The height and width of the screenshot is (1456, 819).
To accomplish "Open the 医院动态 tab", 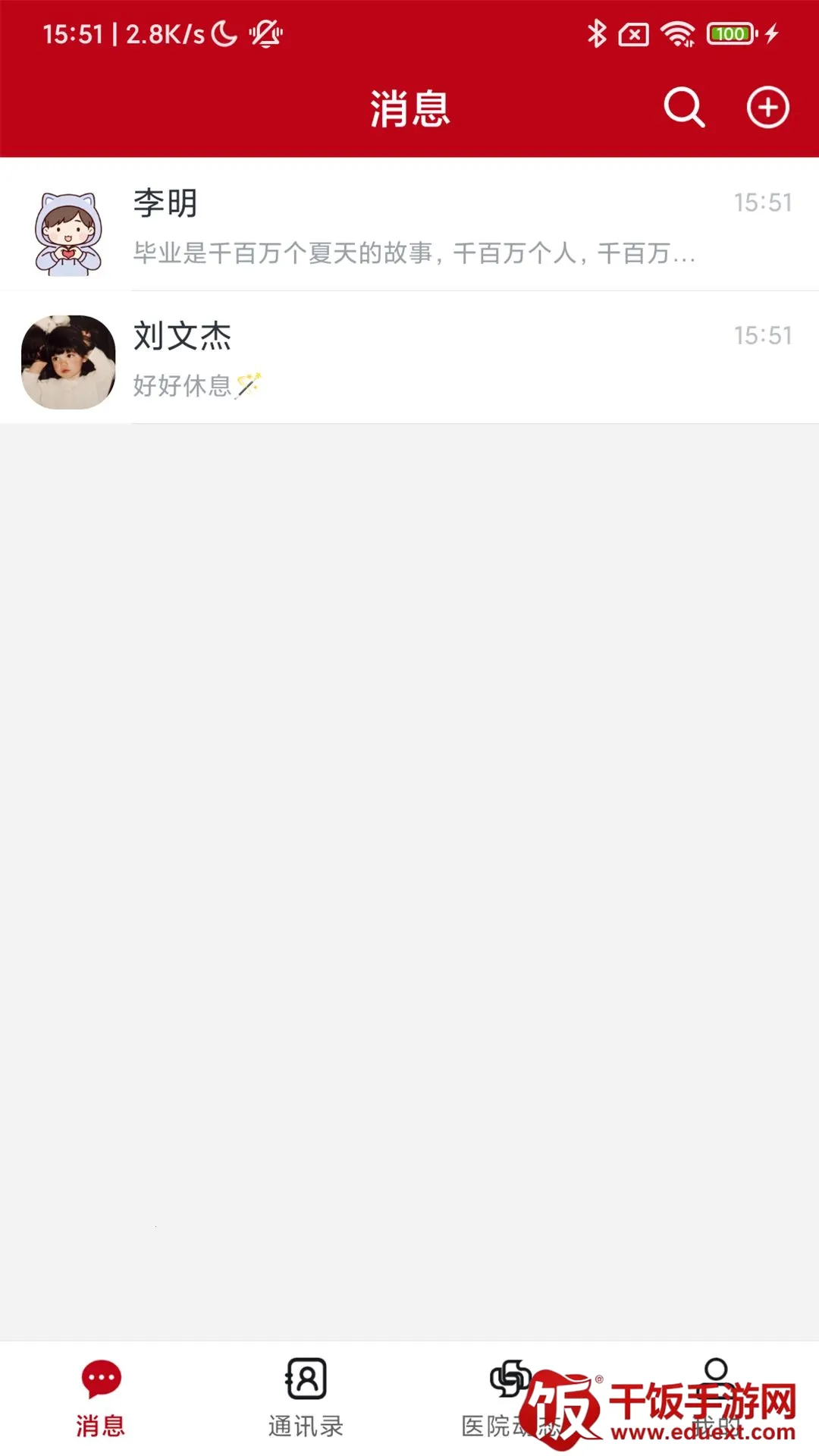I will pyautogui.click(x=511, y=1399).
